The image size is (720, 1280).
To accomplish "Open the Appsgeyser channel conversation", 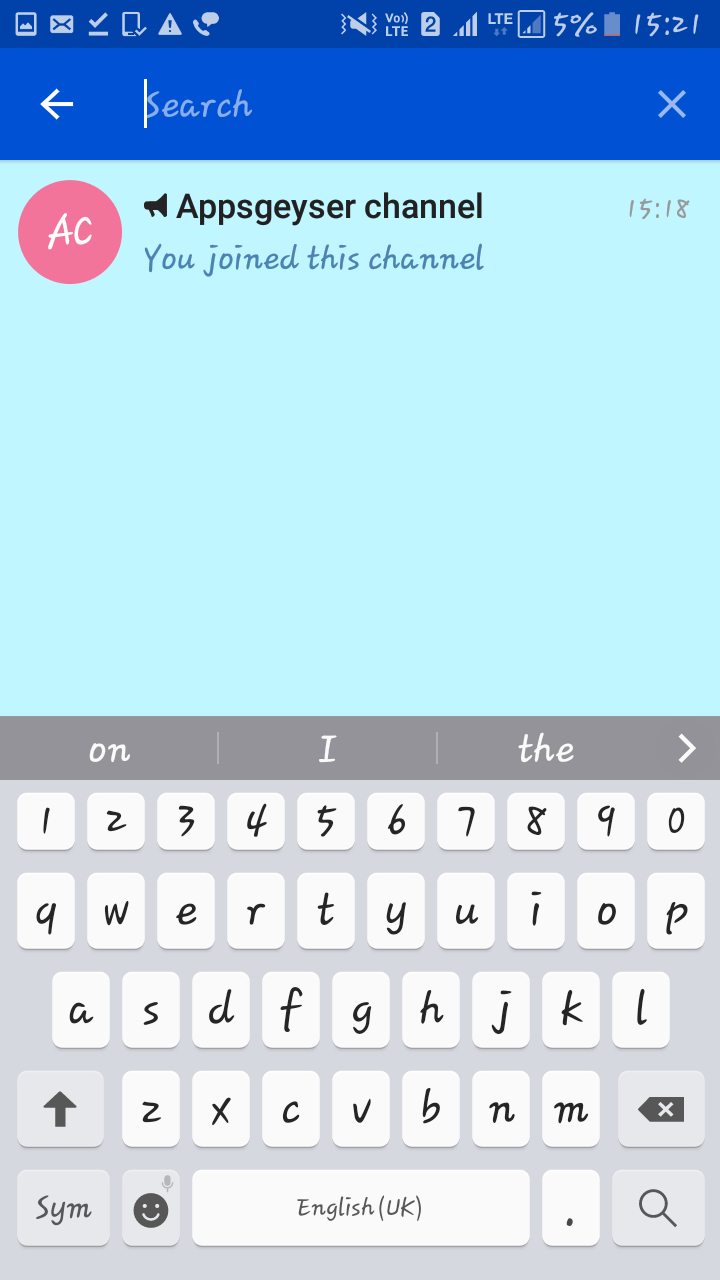I will [330, 207].
